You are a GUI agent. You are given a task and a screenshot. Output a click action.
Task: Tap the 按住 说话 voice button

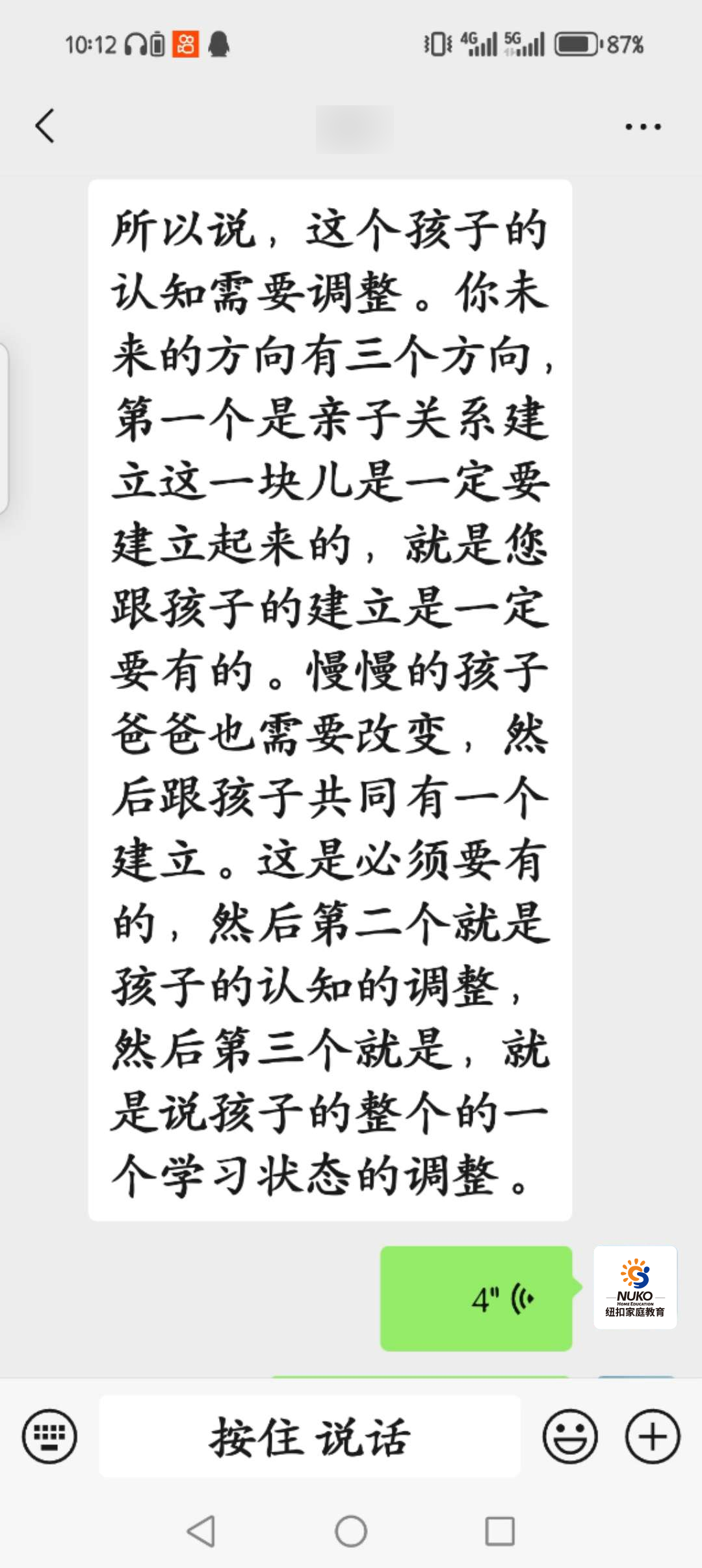pos(309,1436)
